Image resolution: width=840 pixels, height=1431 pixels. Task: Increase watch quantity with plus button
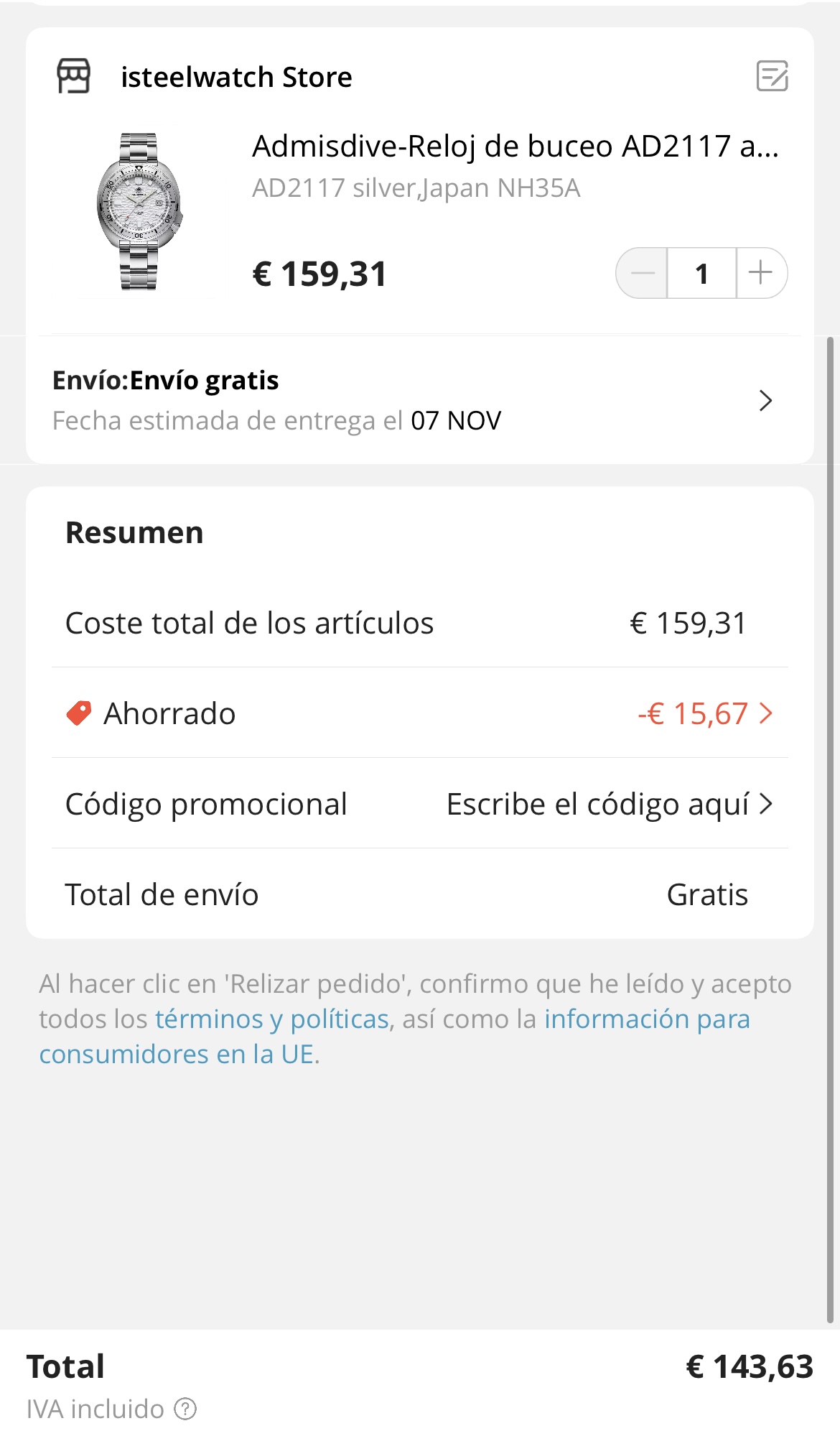(x=761, y=273)
